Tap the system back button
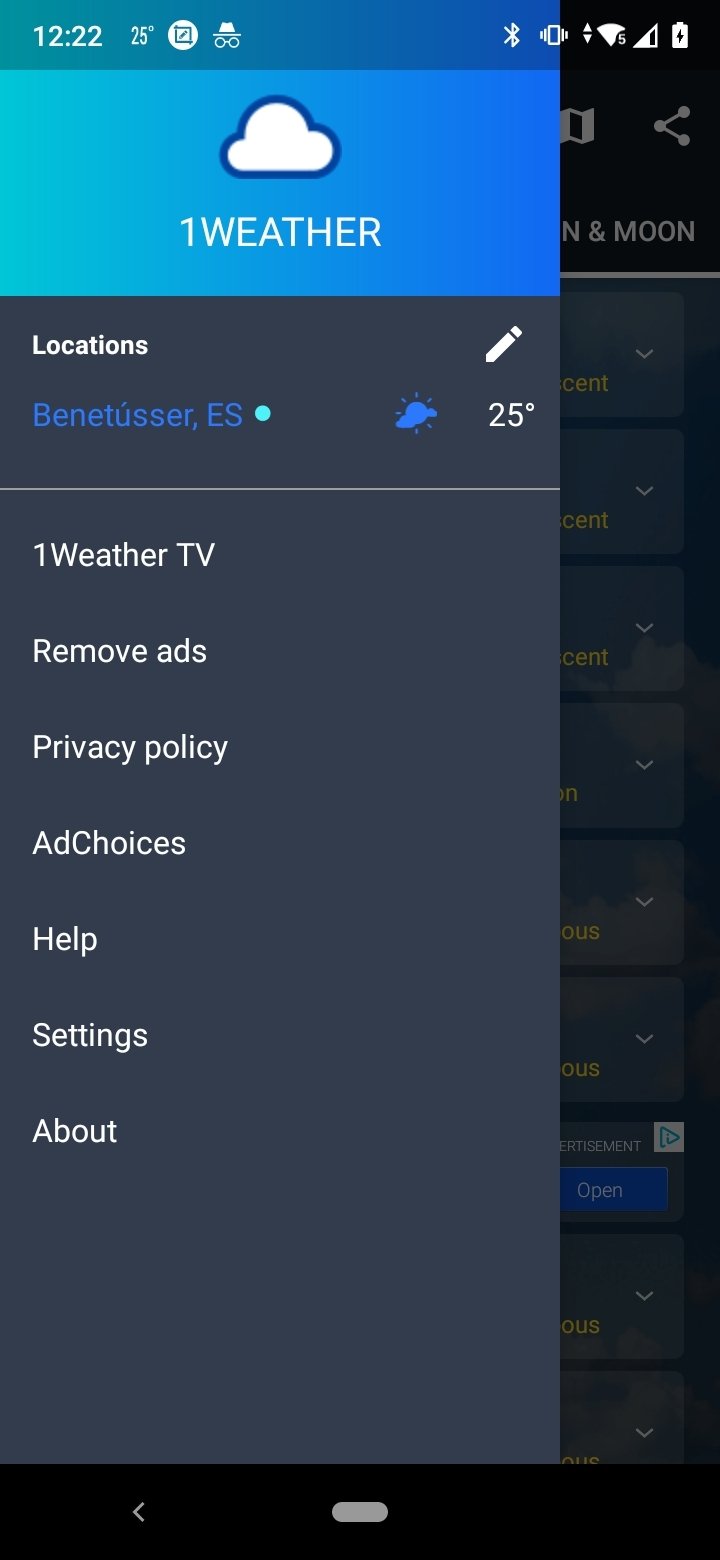This screenshot has height=1560, width=720. pos(139,1512)
